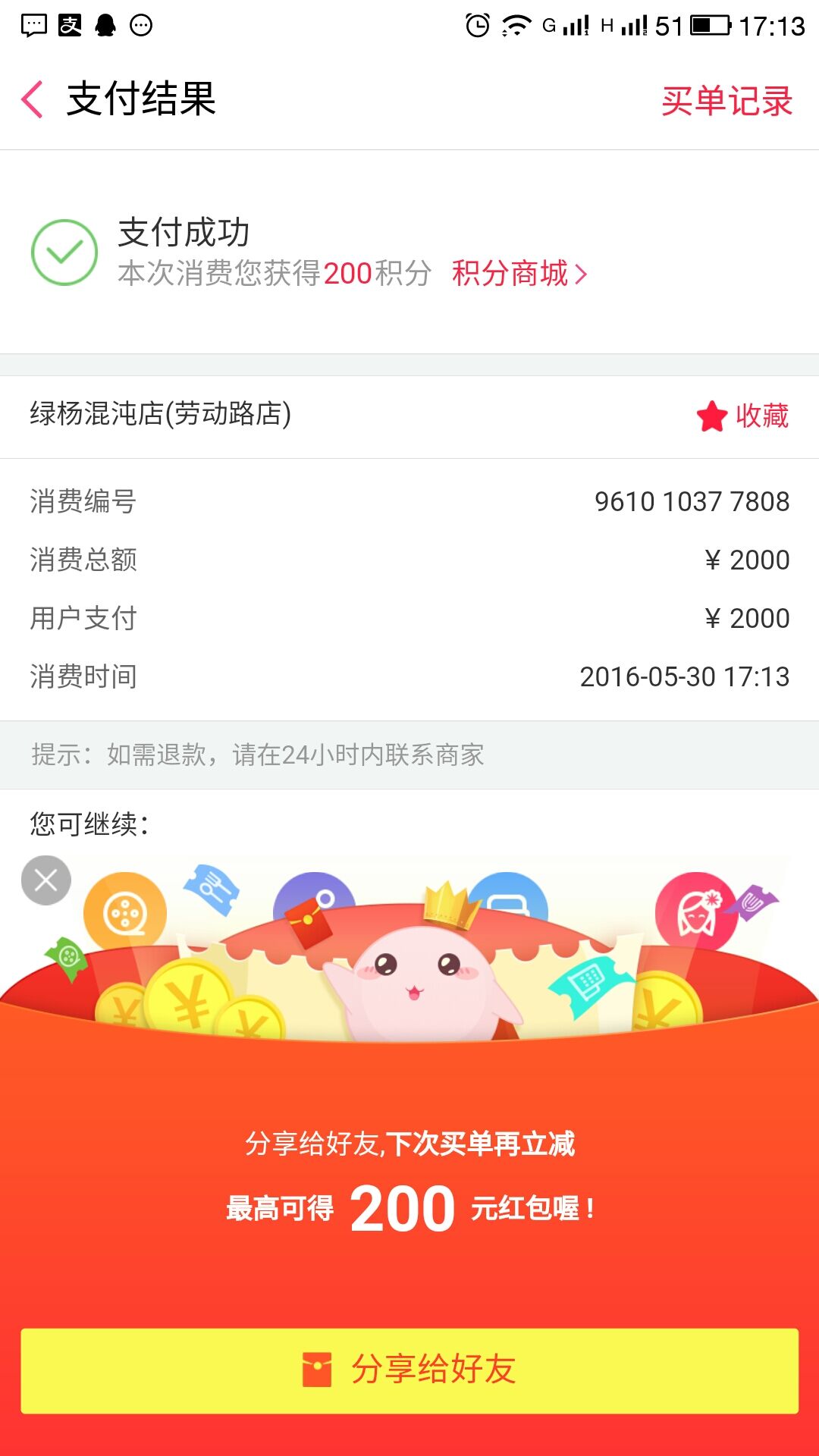Open 买单记录 payment records

(726, 101)
